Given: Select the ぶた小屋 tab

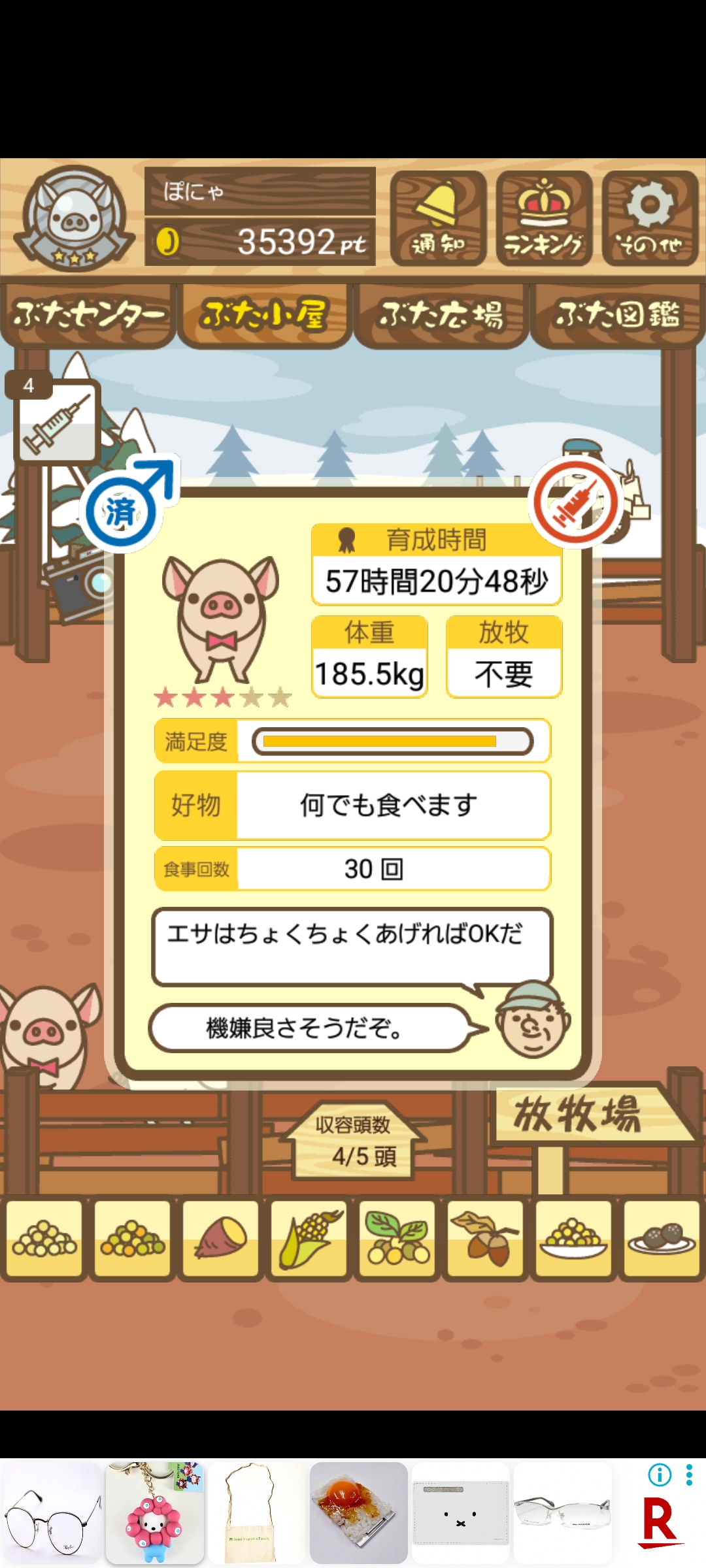Looking at the screenshot, I should 263,316.
